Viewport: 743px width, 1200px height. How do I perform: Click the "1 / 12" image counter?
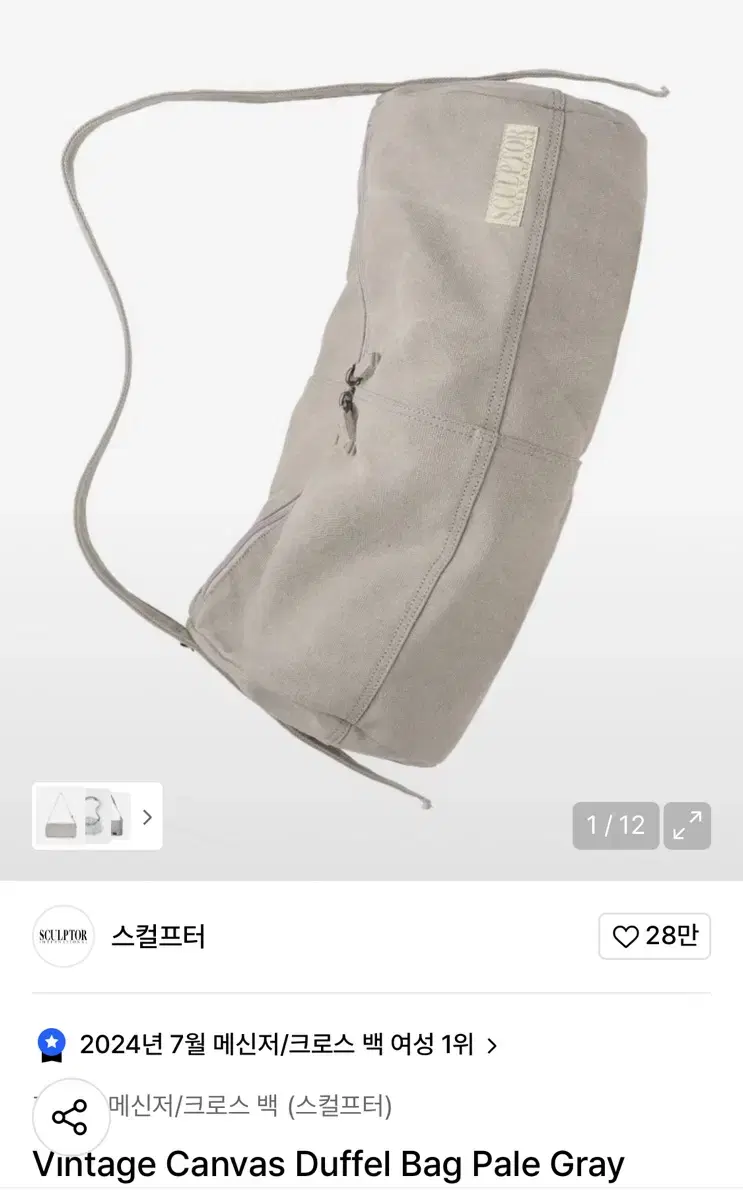[x=616, y=825]
